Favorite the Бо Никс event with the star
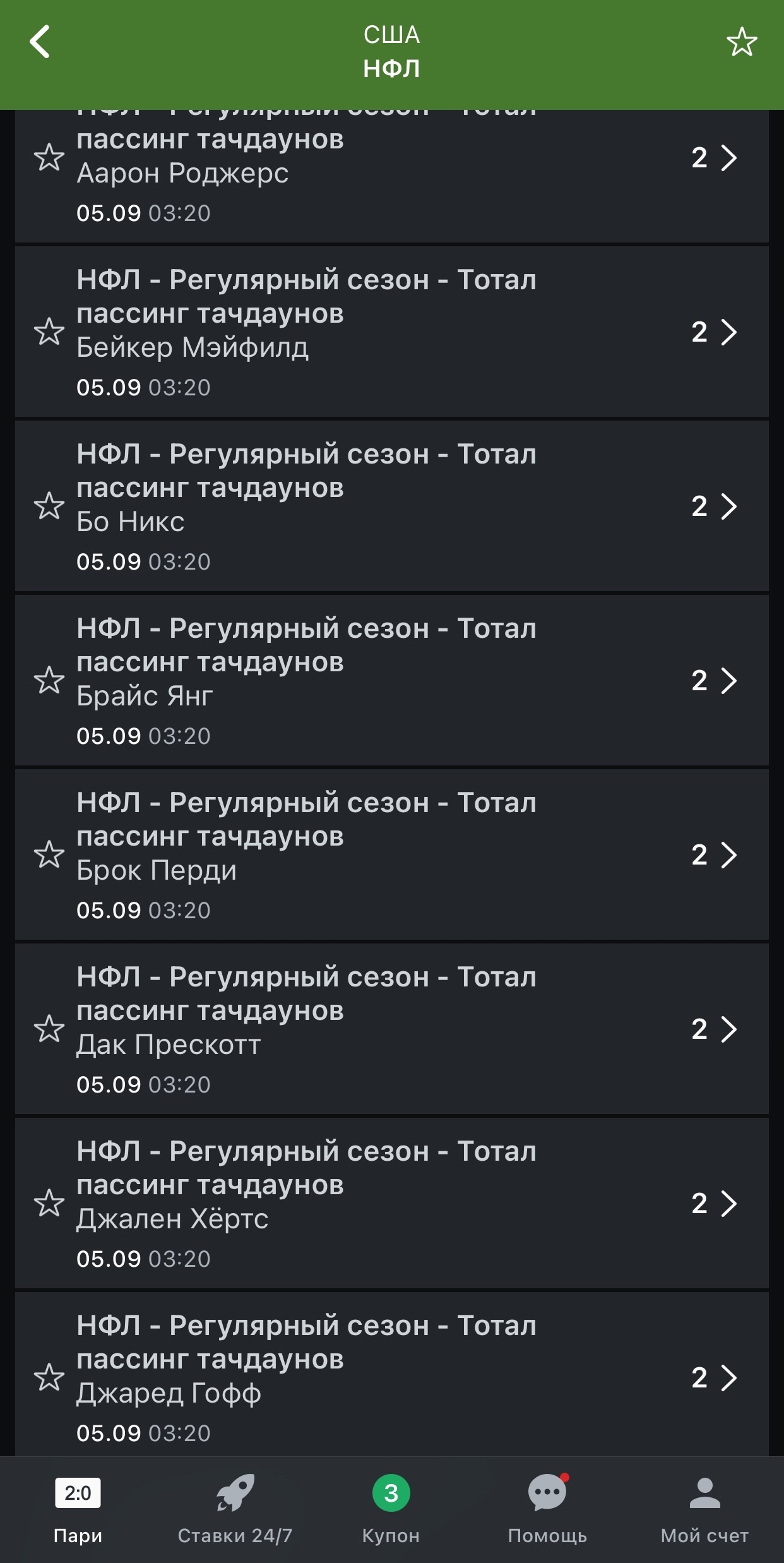 pos(49,506)
